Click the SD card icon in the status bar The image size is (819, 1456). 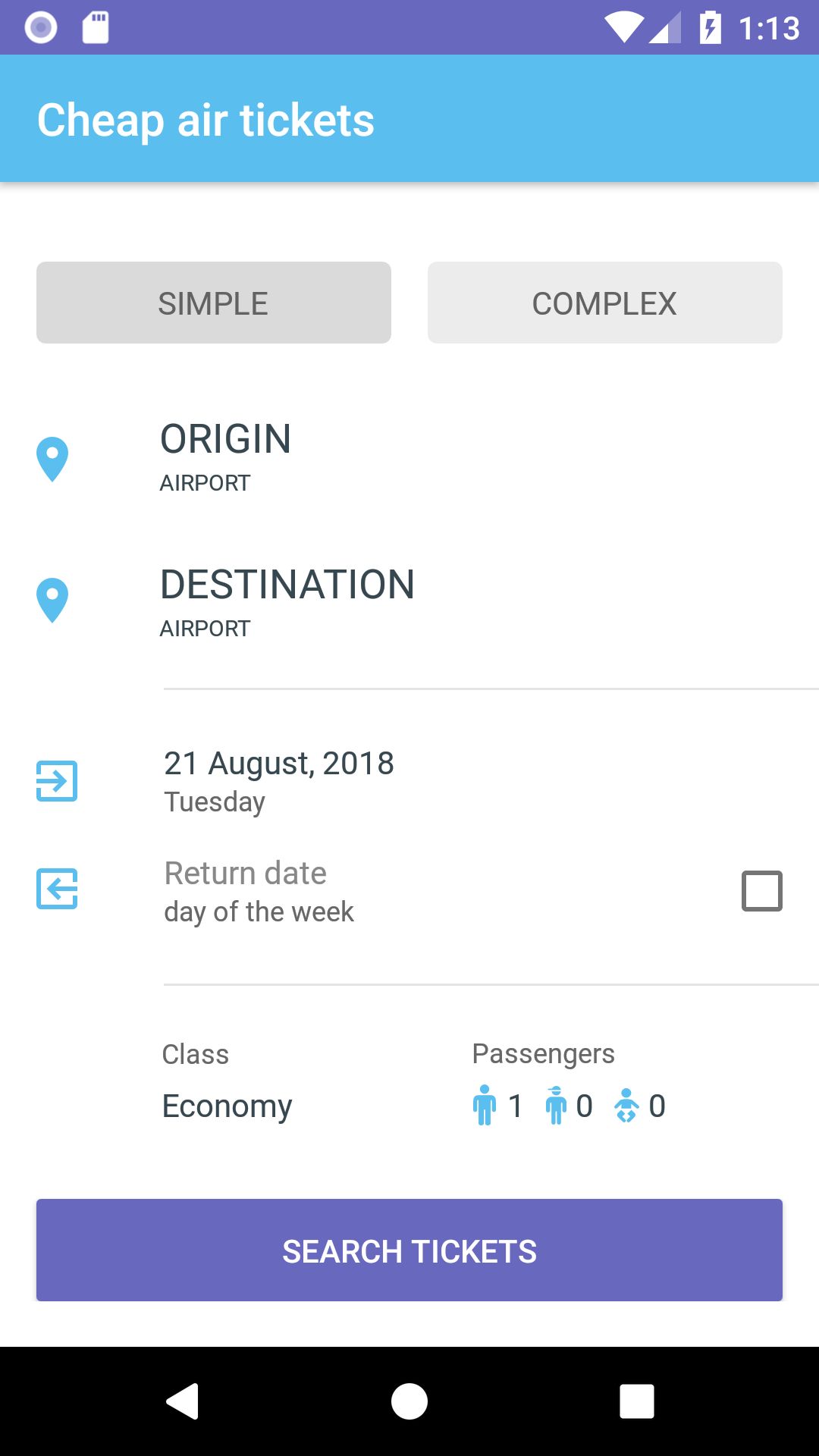tap(97, 27)
